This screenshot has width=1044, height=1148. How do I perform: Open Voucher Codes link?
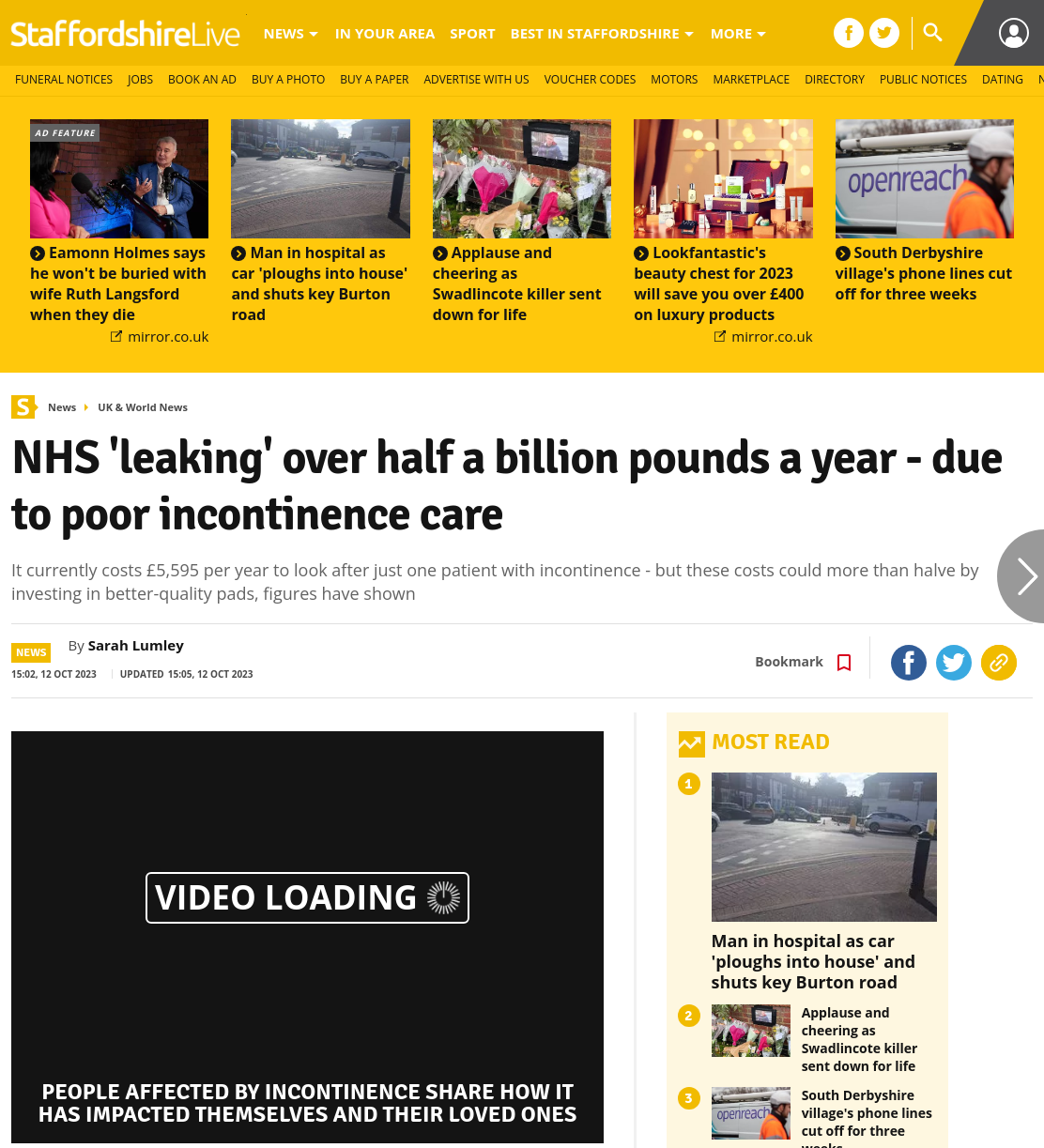point(590,80)
